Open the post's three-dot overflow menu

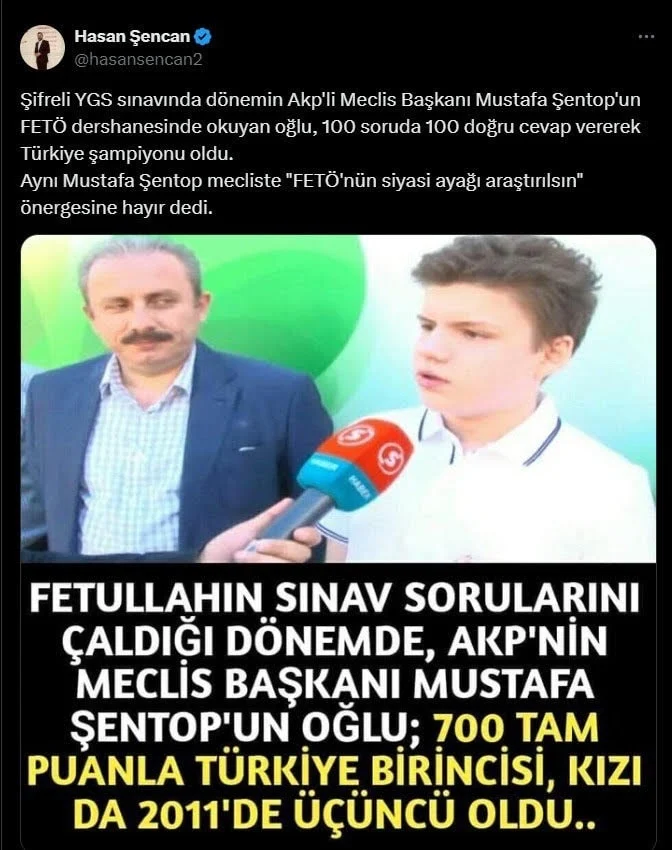tap(646, 37)
